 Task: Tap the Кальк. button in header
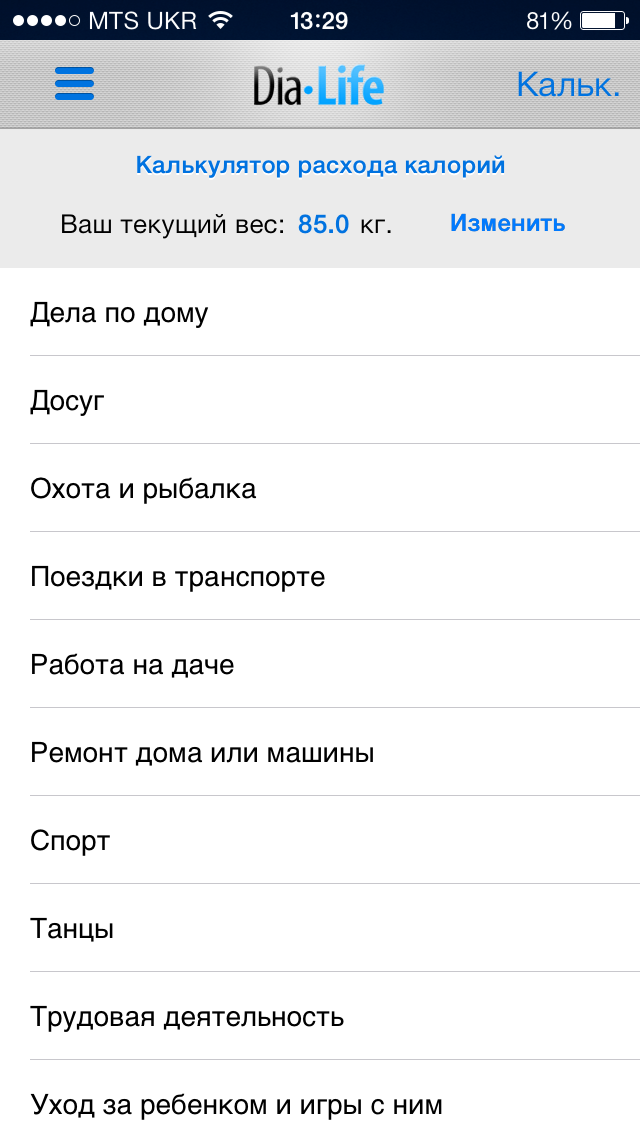click(x=568, y=85)
